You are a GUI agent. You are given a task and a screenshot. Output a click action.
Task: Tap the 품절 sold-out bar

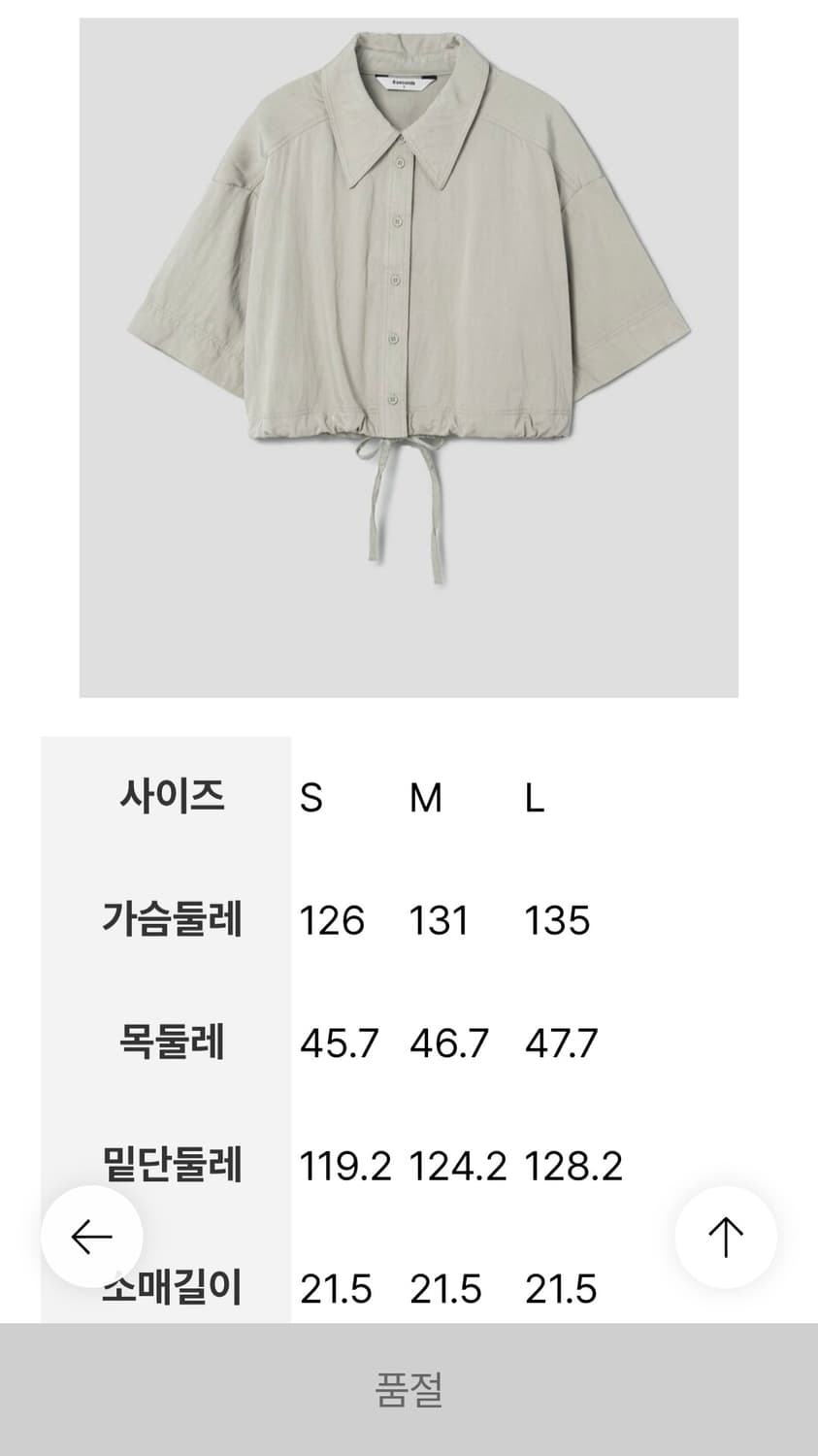(x=409, y=1393)
